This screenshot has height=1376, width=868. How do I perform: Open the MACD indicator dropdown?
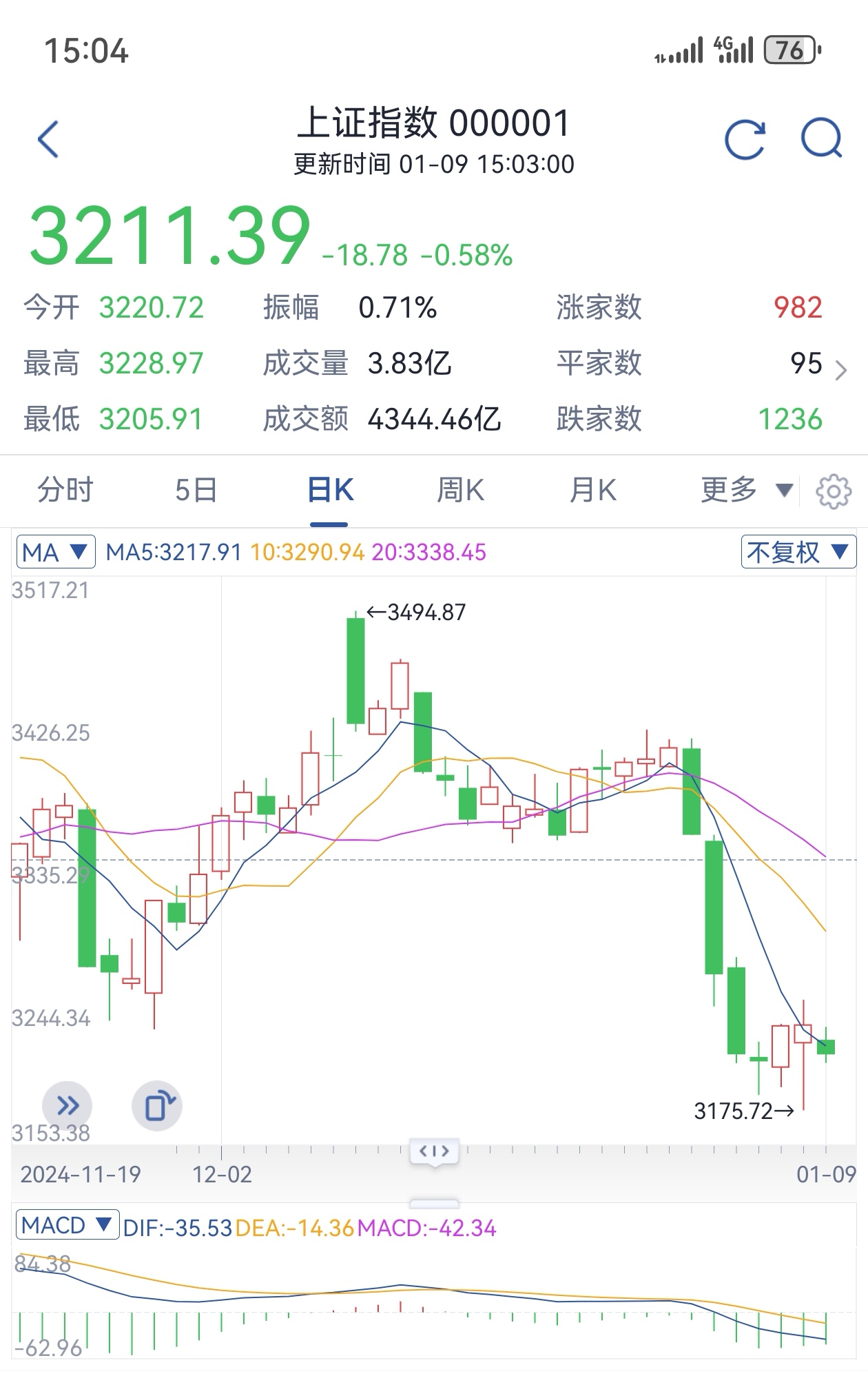pyautogui.click(x=66, y=1224)
